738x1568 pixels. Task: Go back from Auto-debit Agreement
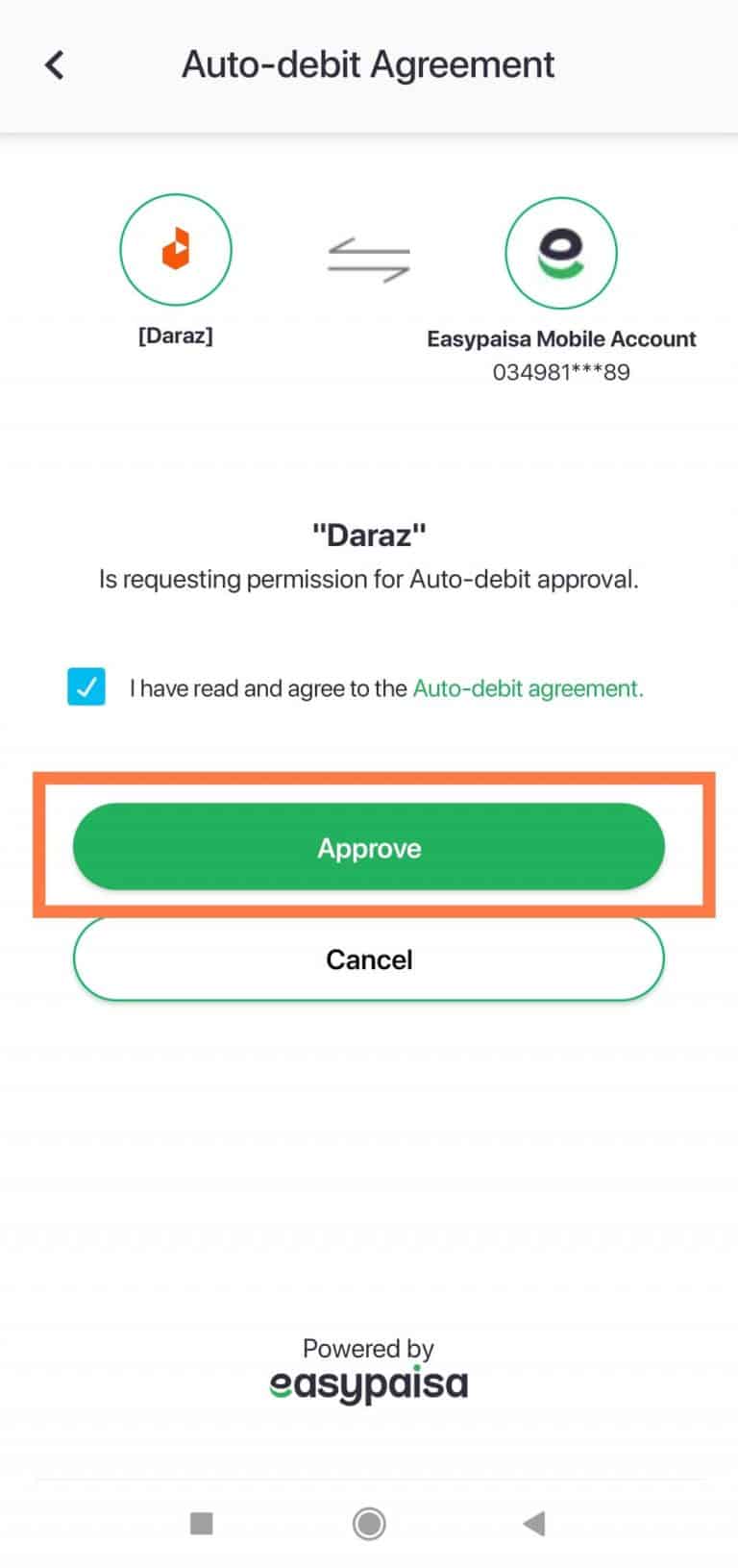tap(55, 65)
